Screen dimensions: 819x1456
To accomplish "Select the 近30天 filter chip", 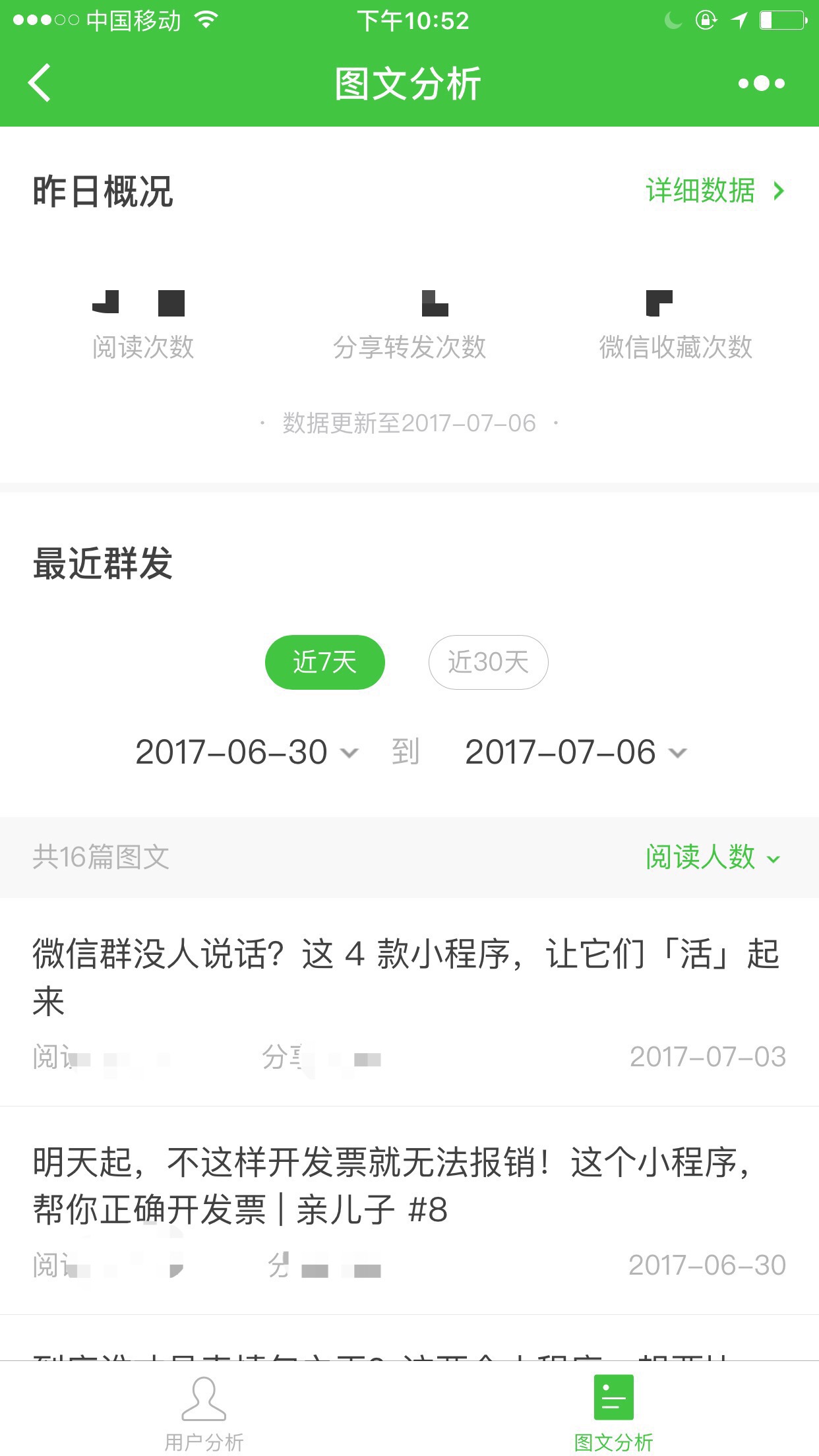I will tap(488, 662).
